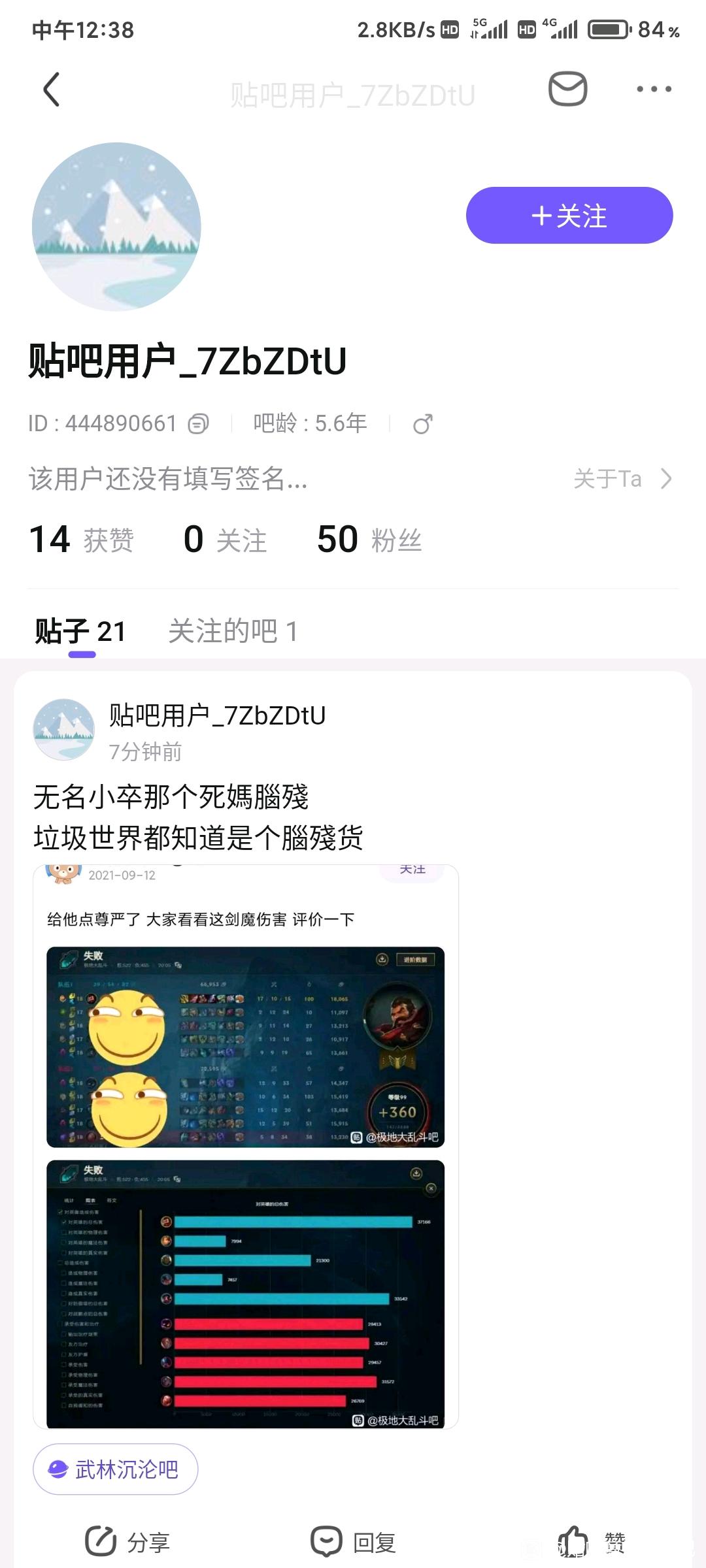The width and height of the screenshot is (706, 1568).
Task: Share this post via 分享
Action: (128, 1542)
